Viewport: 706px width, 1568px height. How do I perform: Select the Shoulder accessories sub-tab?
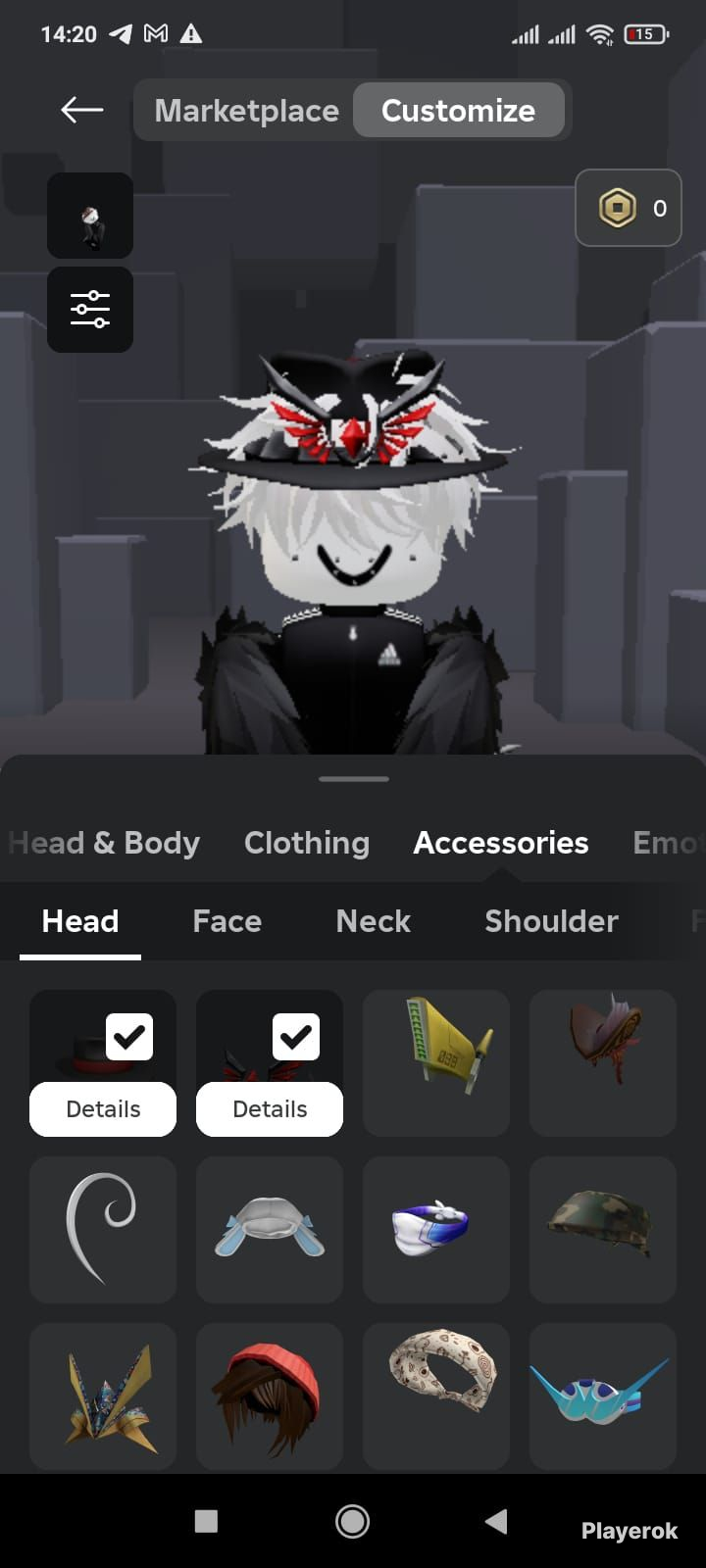click(551, 921)
